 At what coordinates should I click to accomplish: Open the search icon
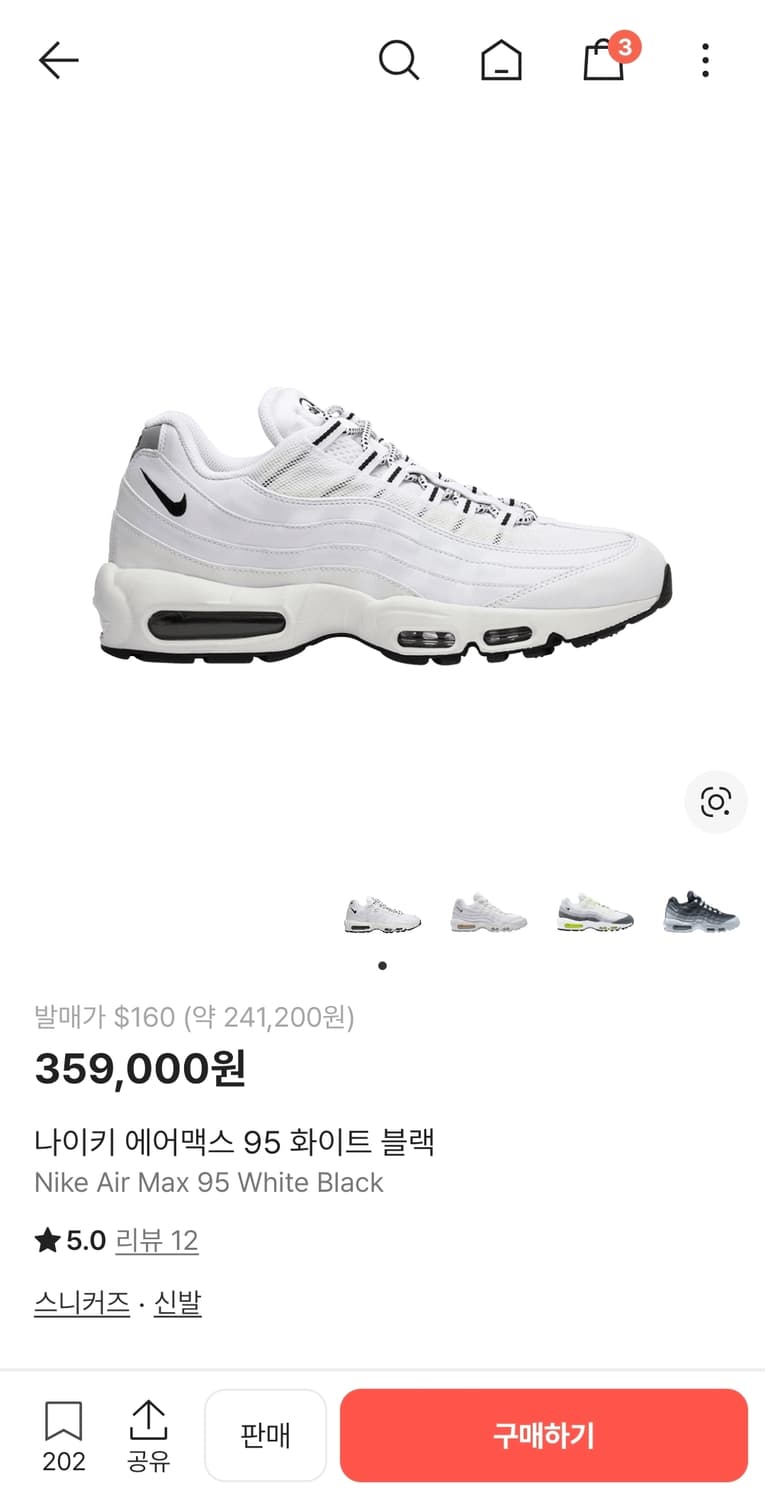click(399, 60)
